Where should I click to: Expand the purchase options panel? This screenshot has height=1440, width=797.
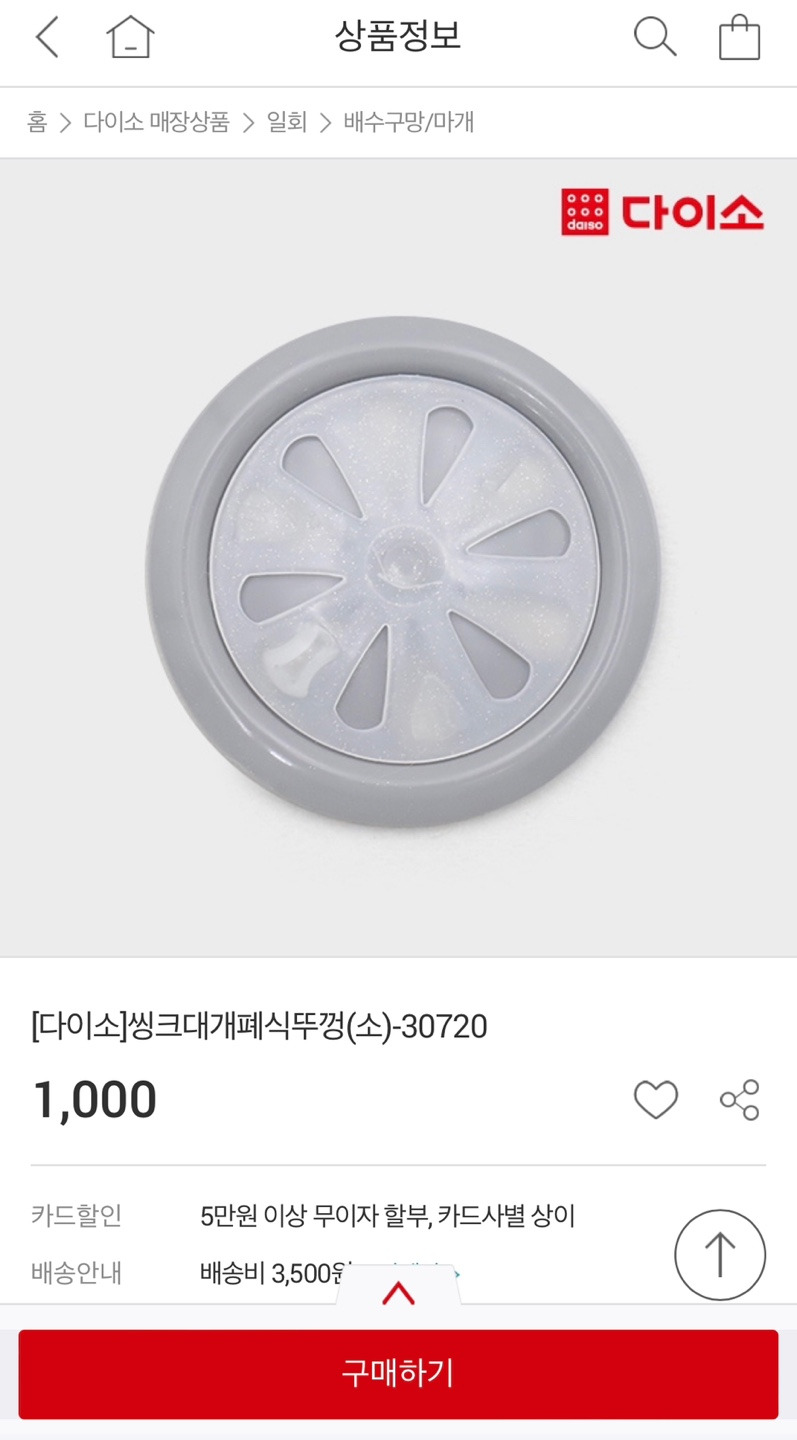click(398, 1293)
